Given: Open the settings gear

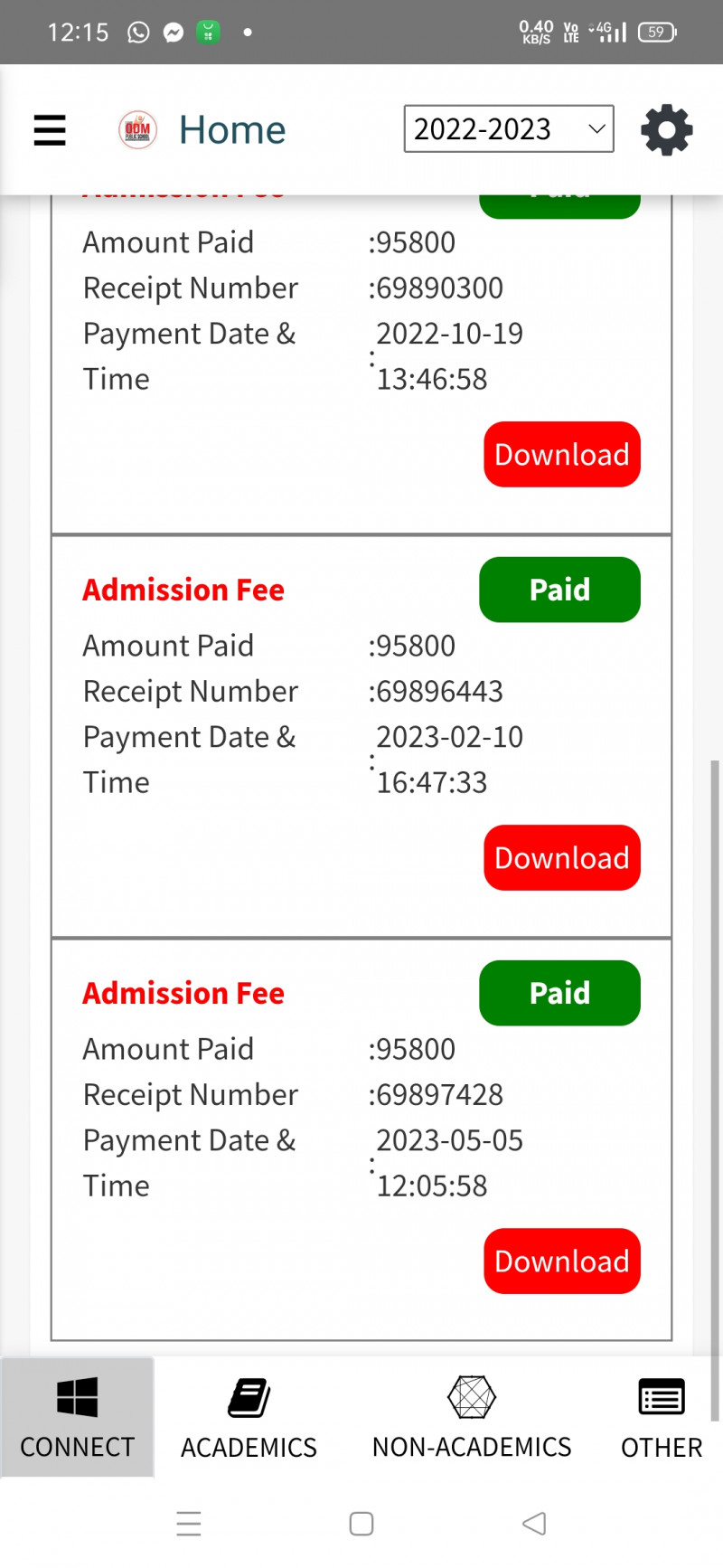Looking at the screenshot, I should click(x=666, y=130).
